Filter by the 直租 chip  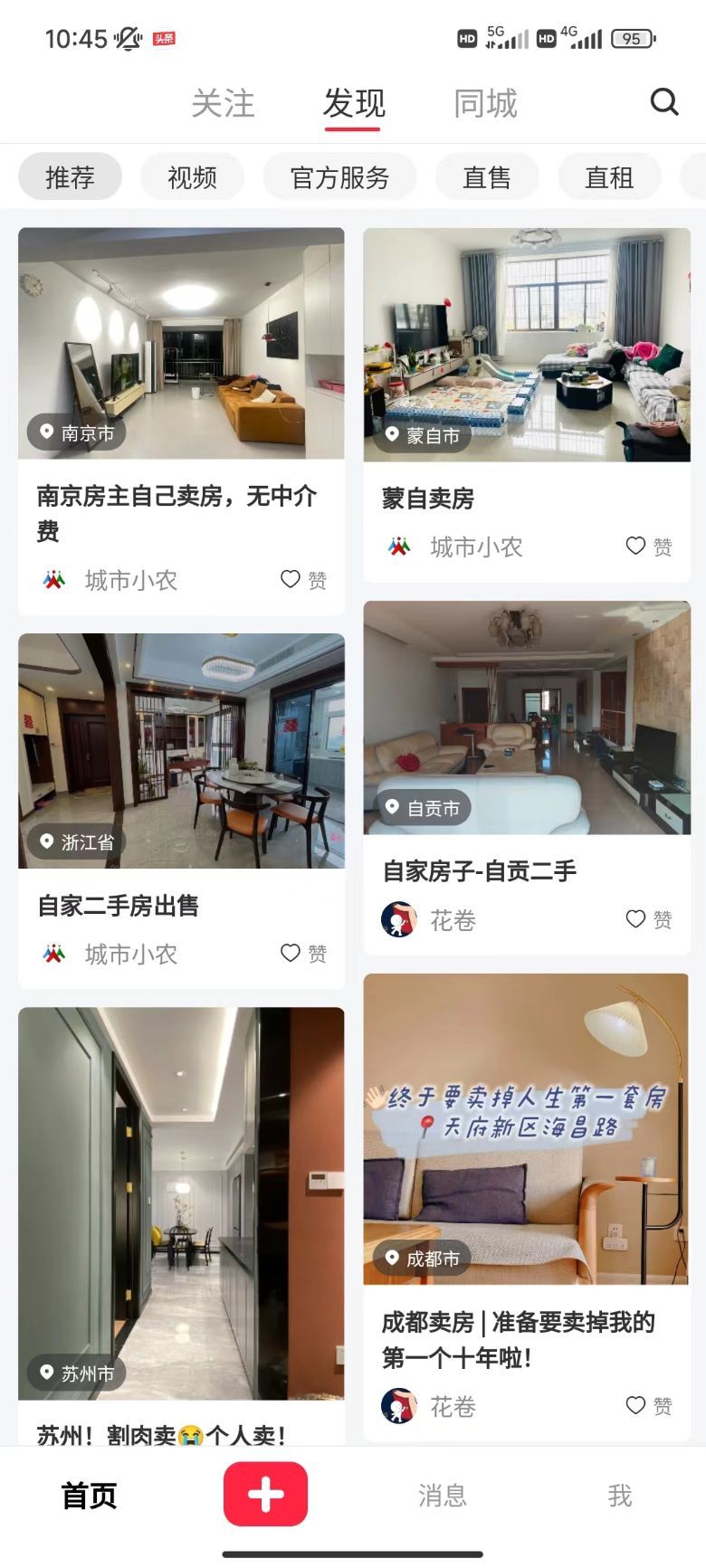click(x=609, y=176)
